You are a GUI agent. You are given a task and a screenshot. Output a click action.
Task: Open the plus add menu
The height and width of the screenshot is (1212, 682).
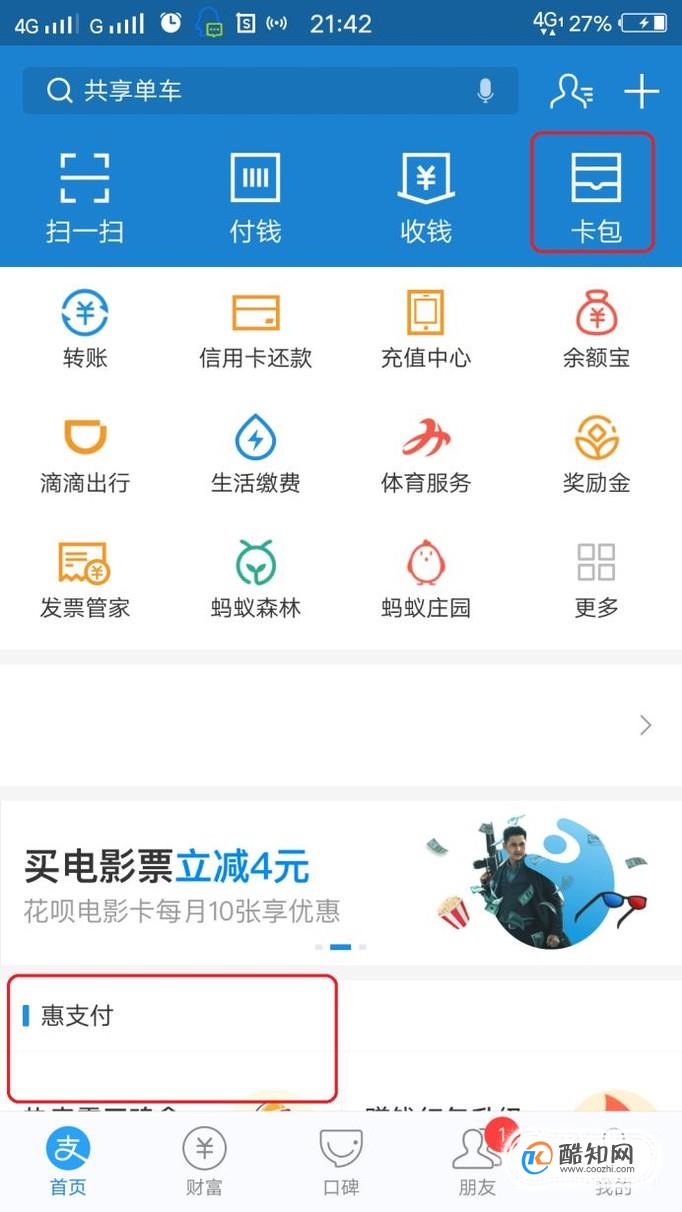[x=642, y=91]
